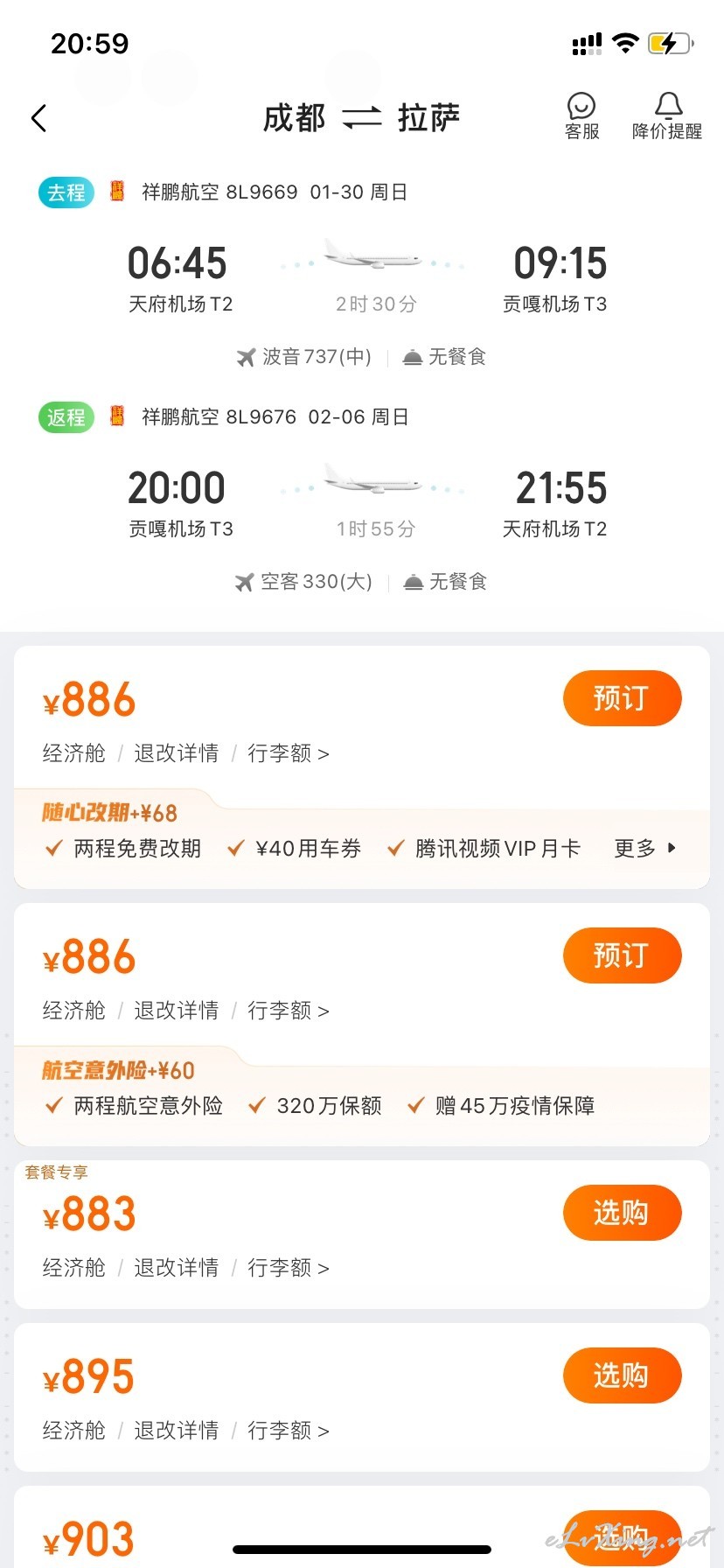Open 客服 customer service
Image resolution: width=724 pixels, height=1568 pixels.
tap(581, 116)
